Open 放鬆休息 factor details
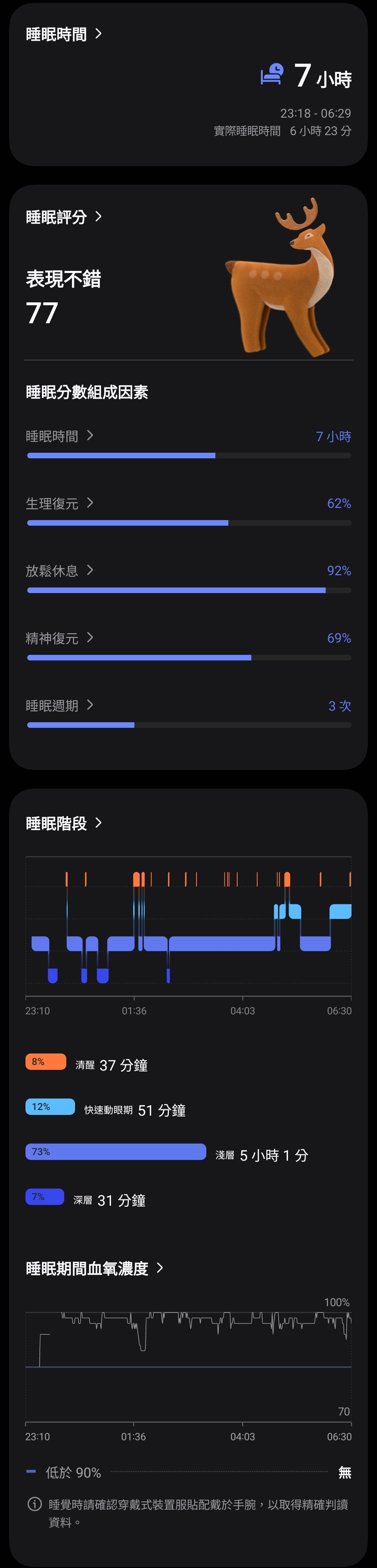Viewport: 377px width, 1568px height. (x=60, y=570)
